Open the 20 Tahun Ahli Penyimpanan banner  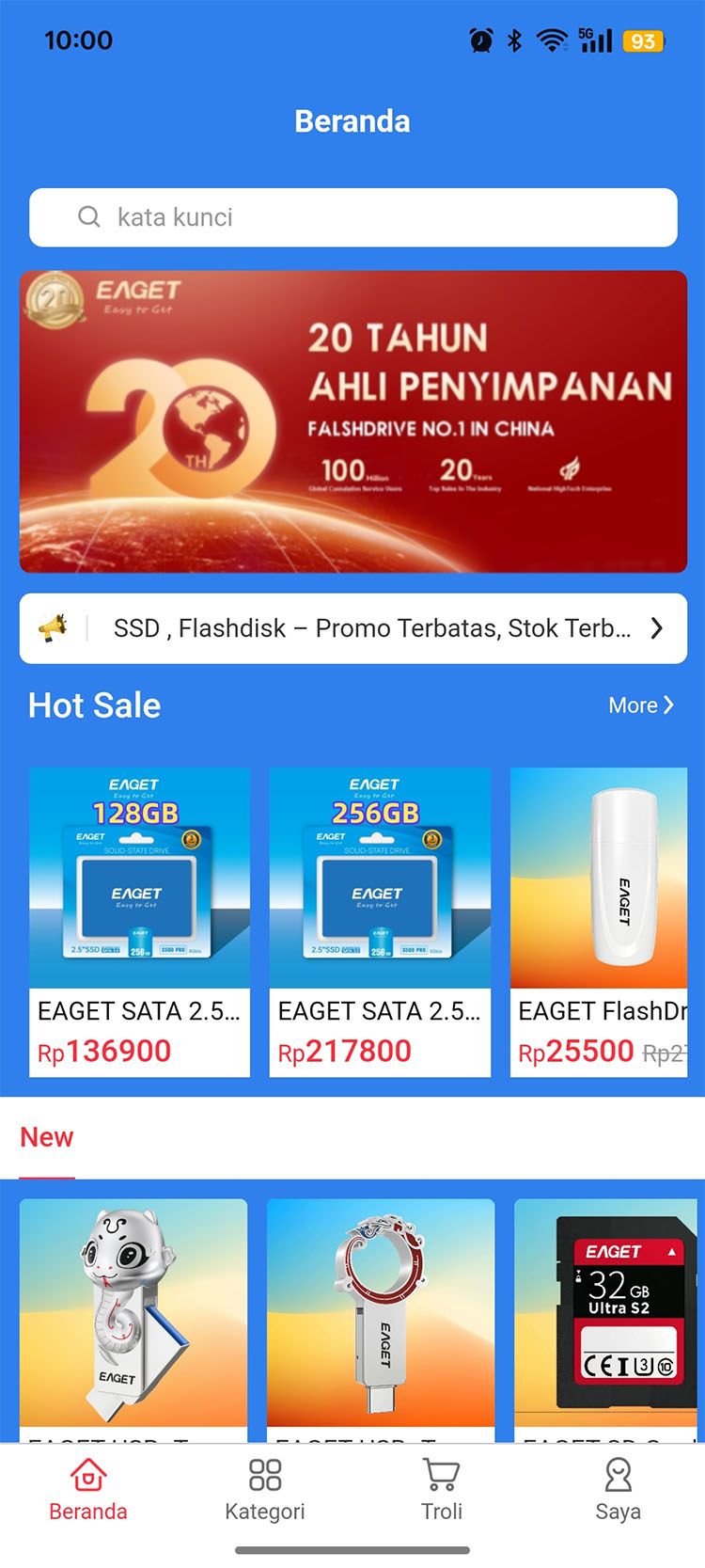[x=352, y=421]
